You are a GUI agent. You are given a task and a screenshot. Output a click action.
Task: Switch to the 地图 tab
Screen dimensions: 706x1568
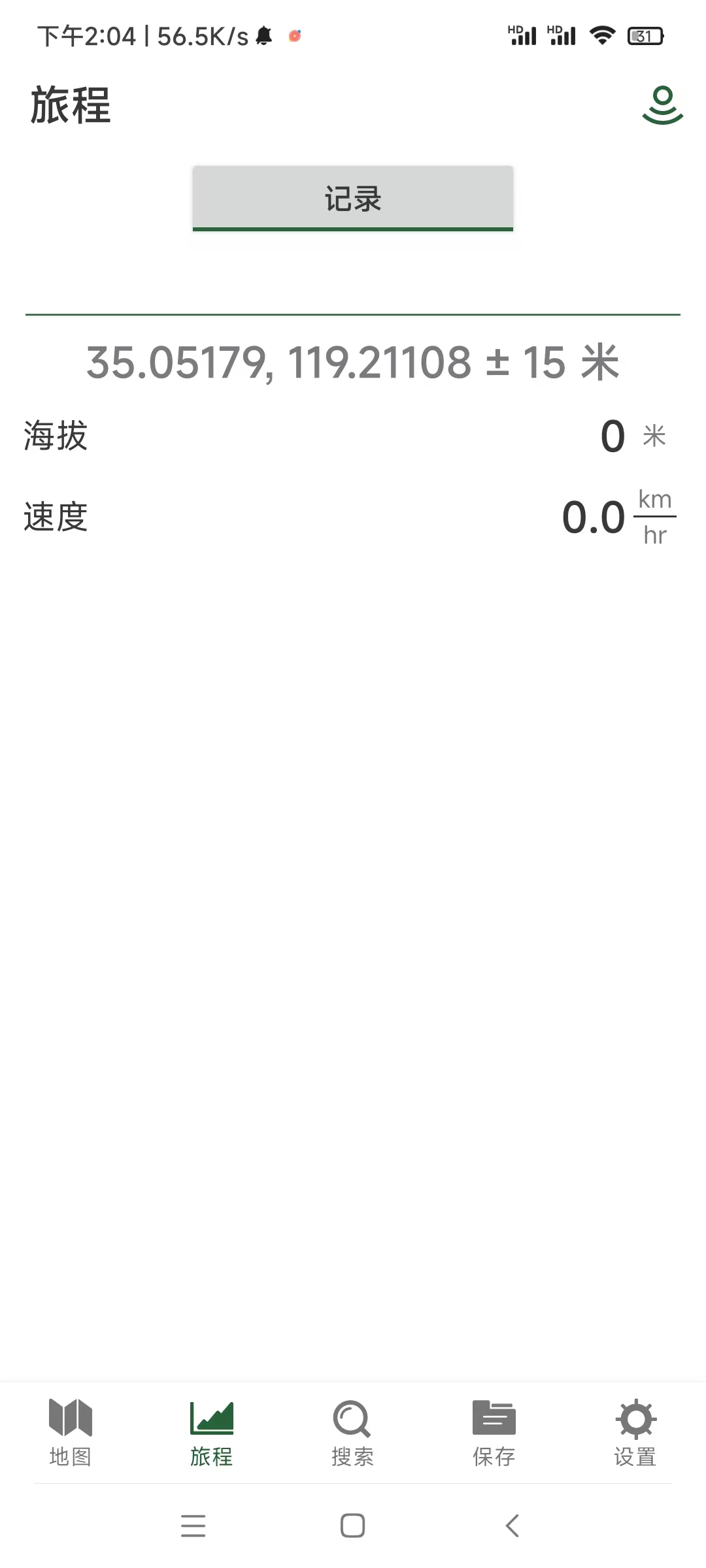[x=71, y=1432]
